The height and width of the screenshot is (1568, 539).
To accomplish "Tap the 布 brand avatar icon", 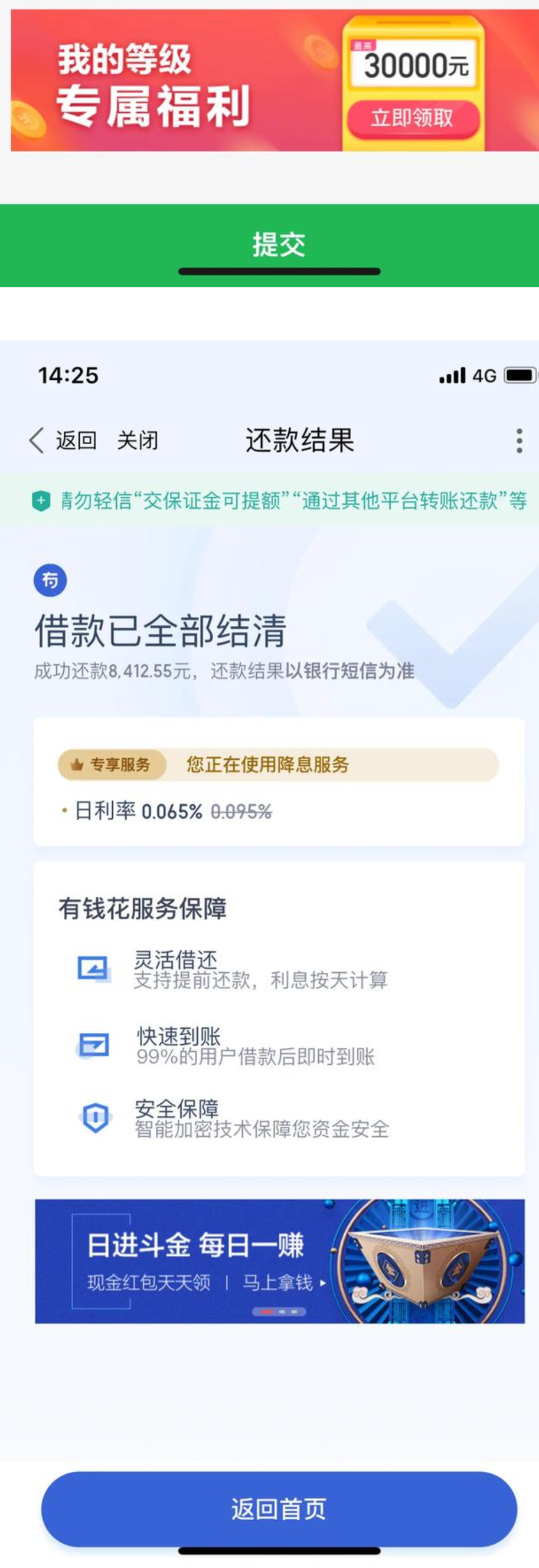I will (50, 579).
